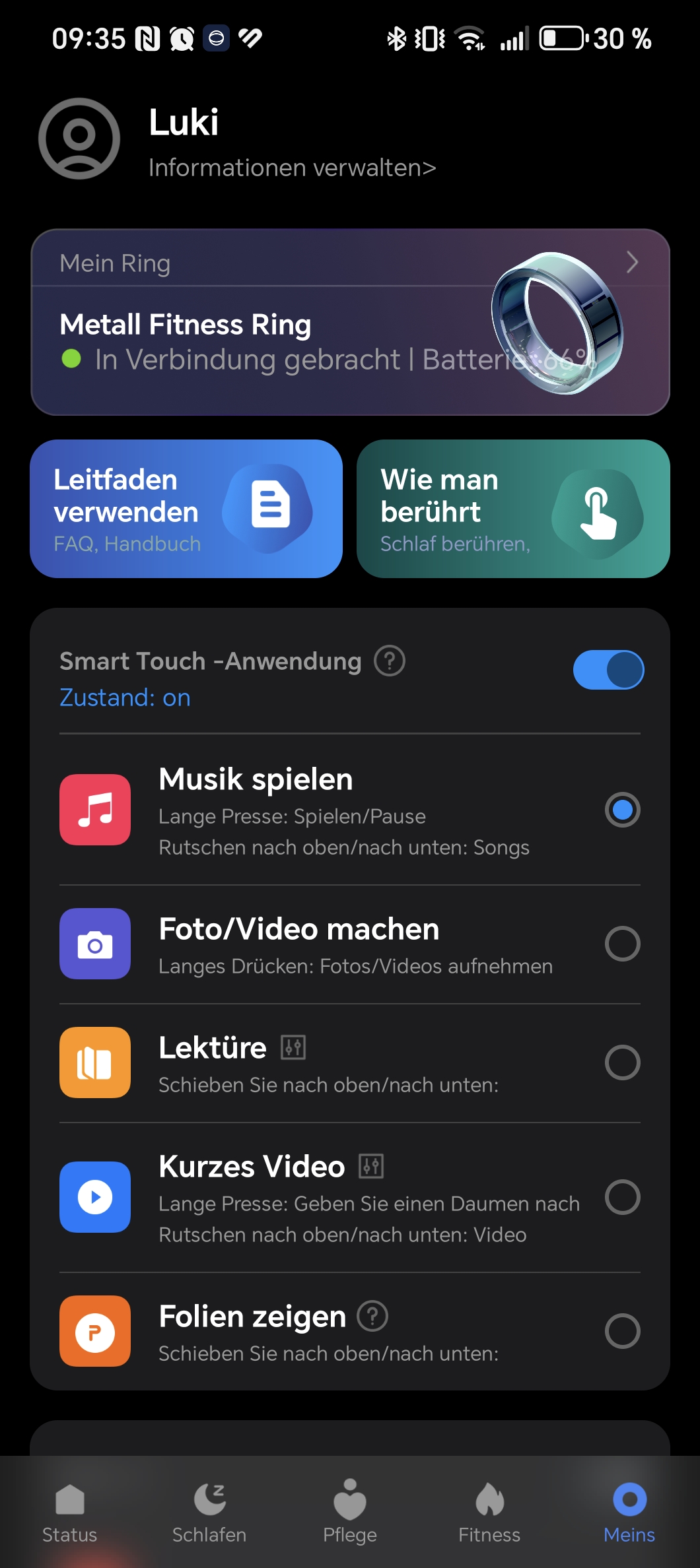Viewport: 700px width, 1568px height.
Task: Open the Pflege tab
Action: [x=350, y=1511]
